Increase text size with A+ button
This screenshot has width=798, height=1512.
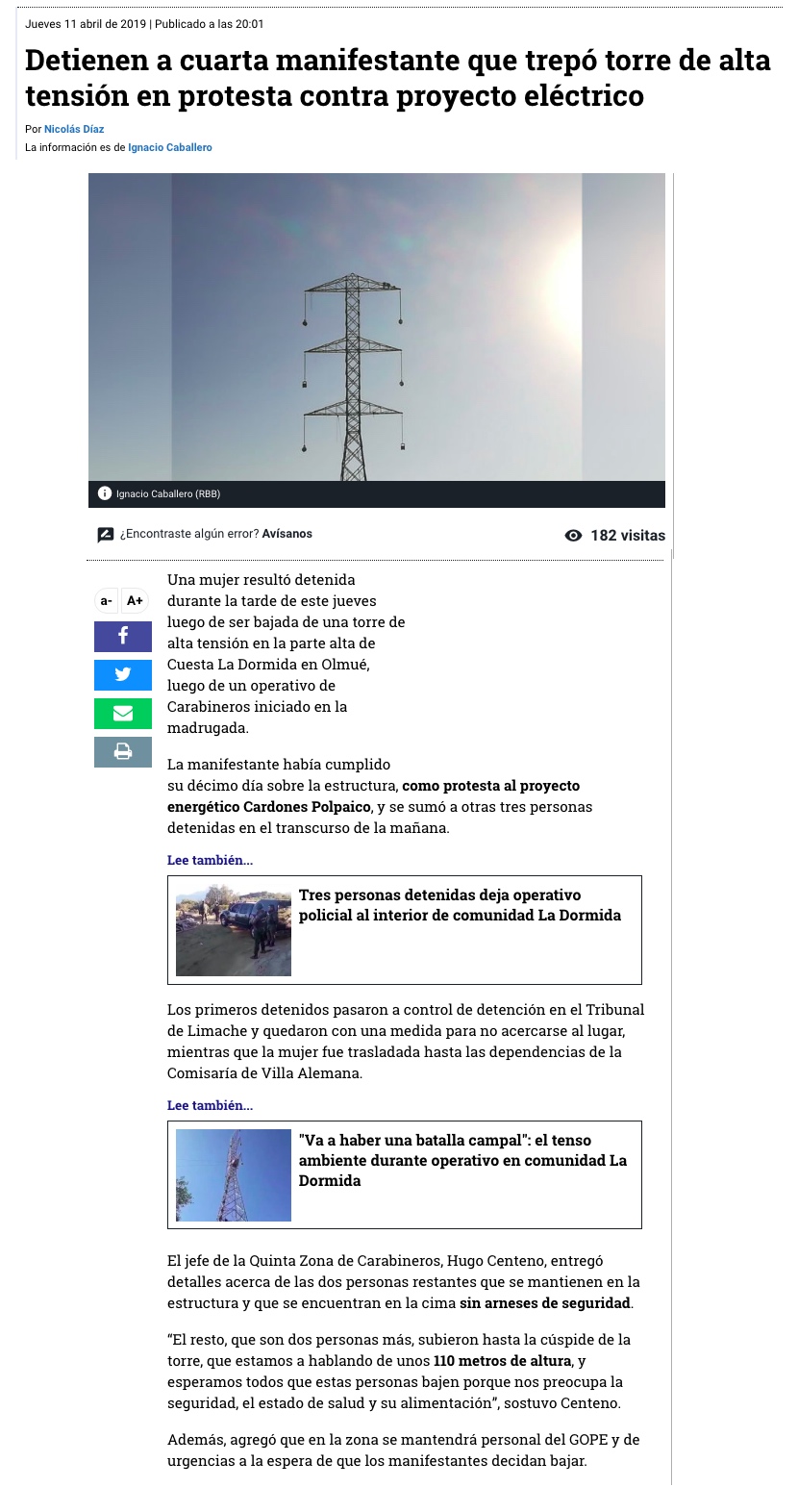[x=136, y=601]
